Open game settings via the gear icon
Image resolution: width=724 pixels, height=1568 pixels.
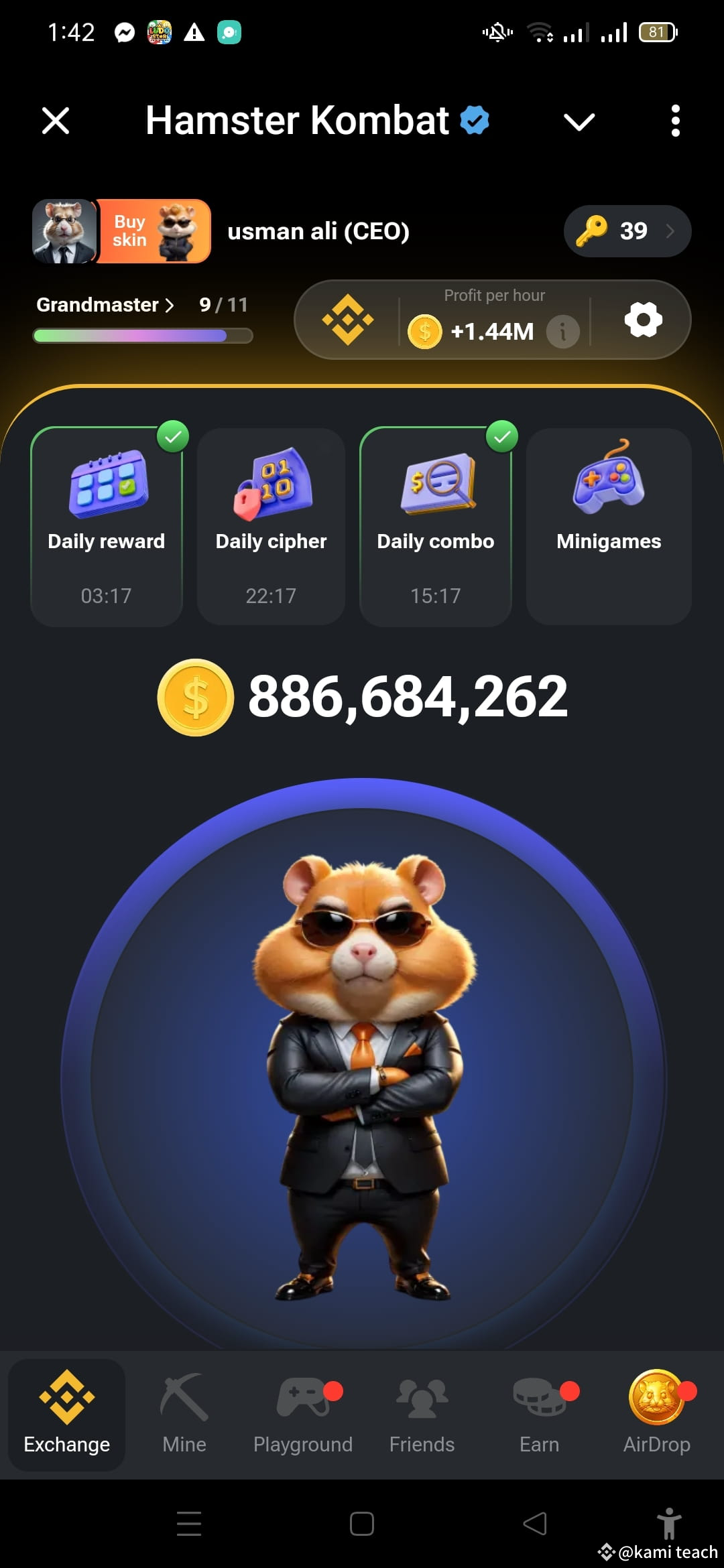(642, 320)
